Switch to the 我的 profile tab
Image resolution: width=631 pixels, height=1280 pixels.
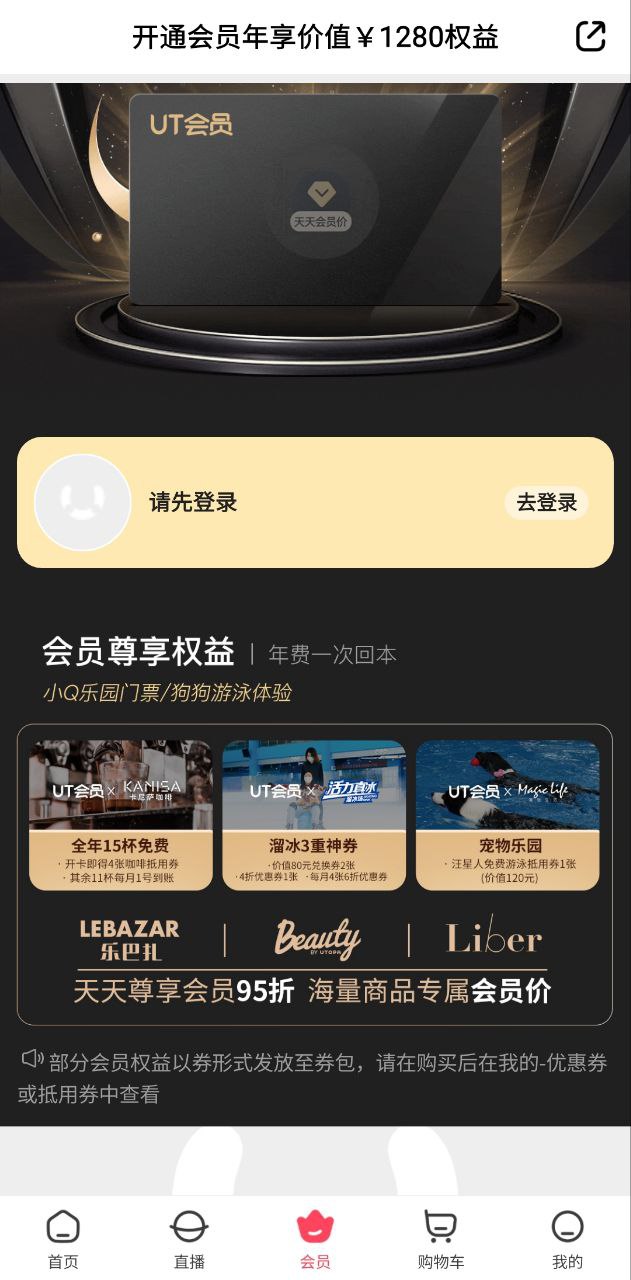point(567,1239)
